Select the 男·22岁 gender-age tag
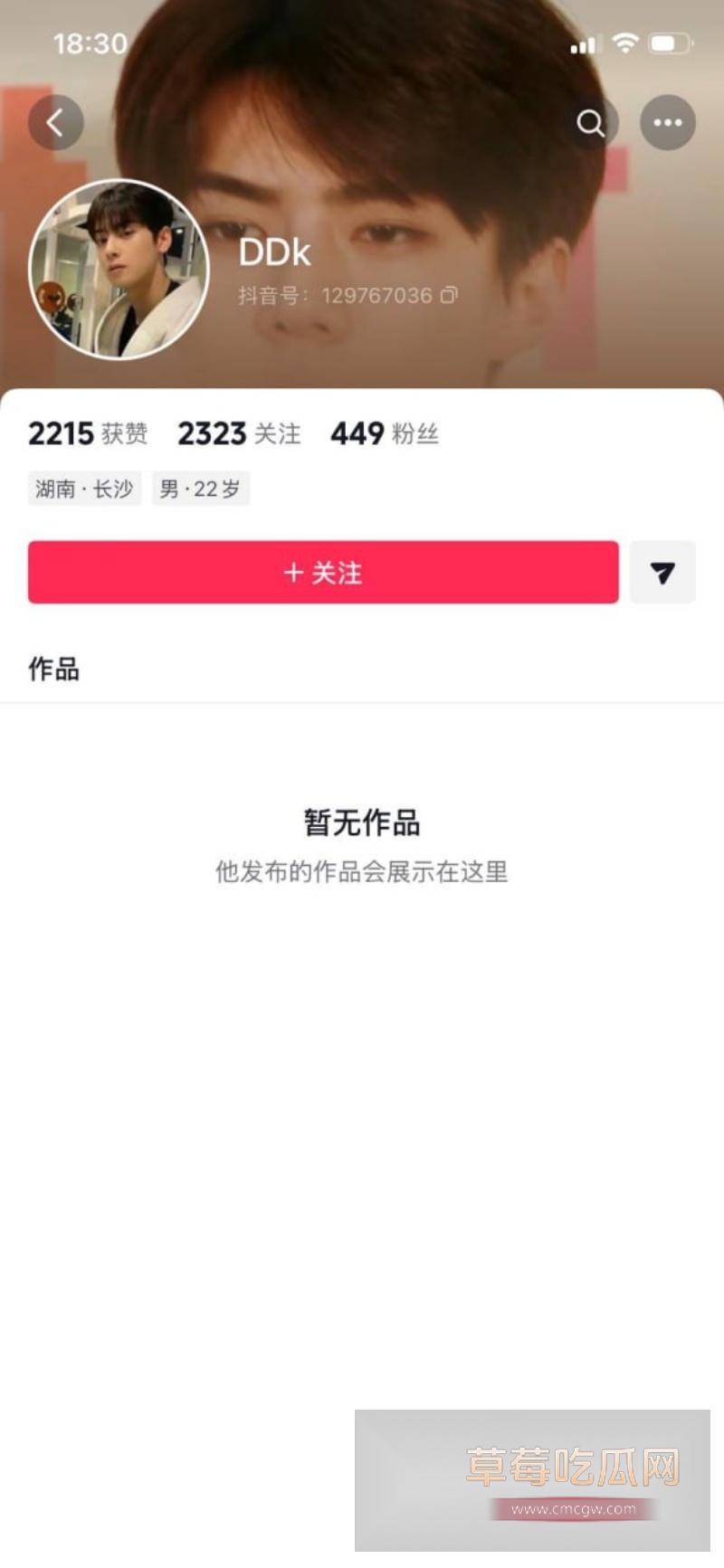 click(x=200, y=489)
